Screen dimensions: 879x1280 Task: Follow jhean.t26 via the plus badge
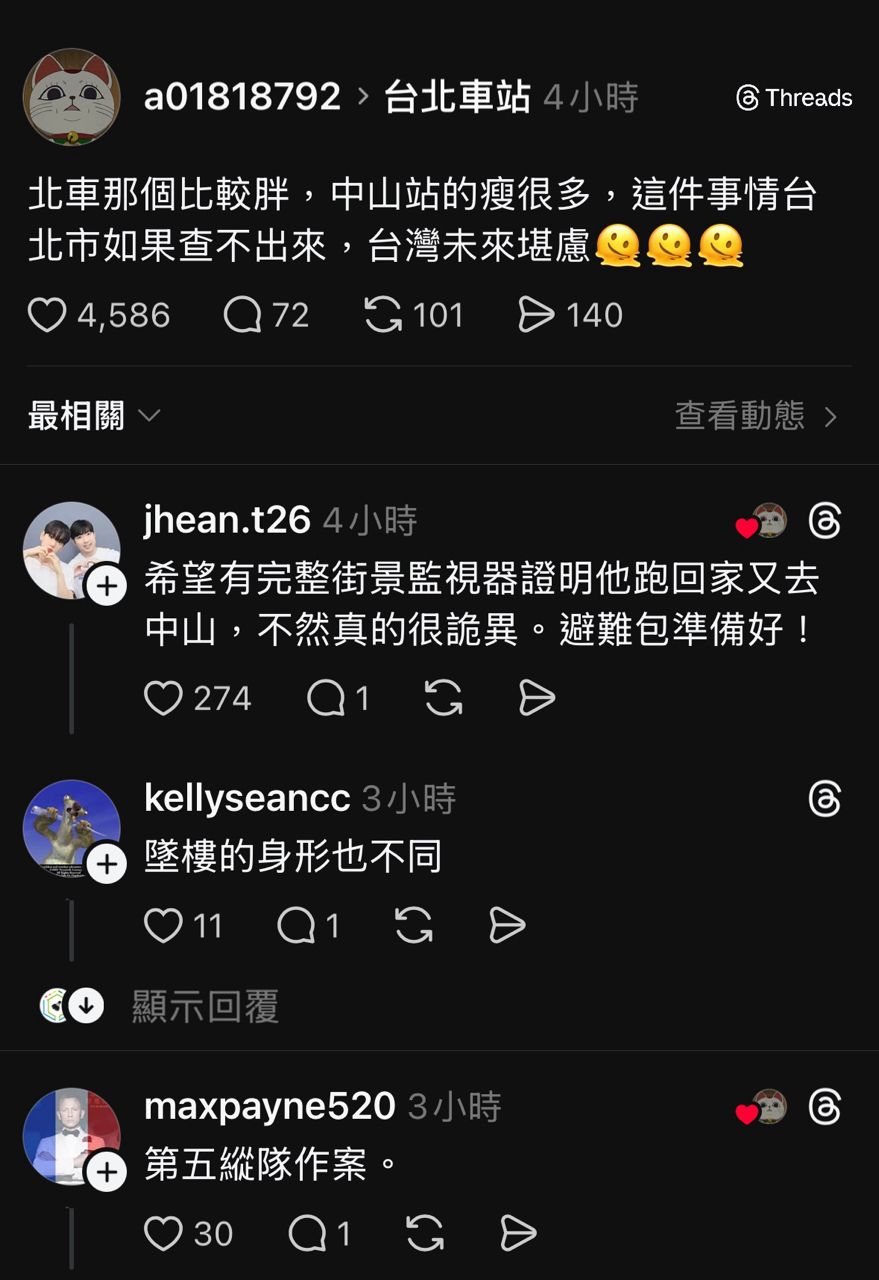pyautogui.click(x=106, y=587)
